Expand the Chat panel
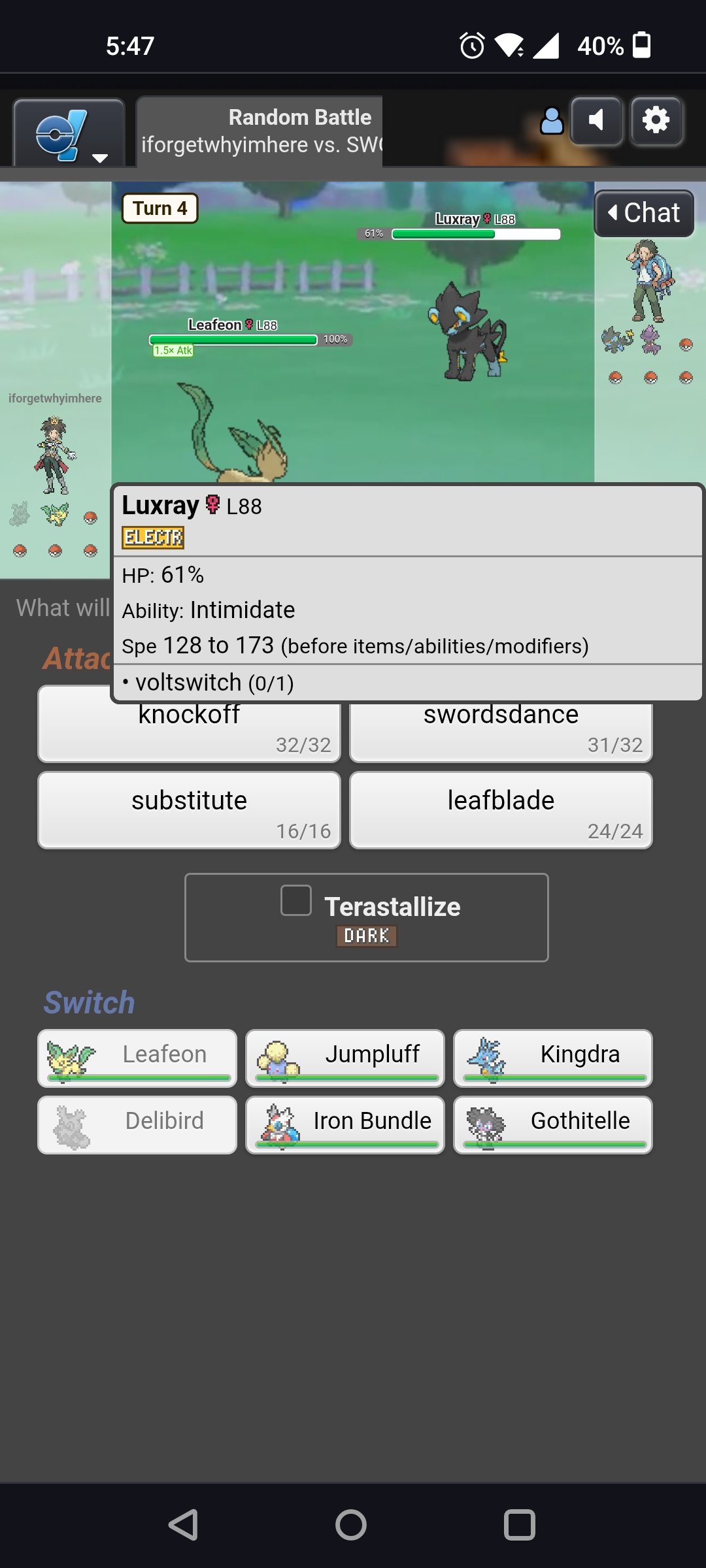Screen dimensions: 706x1568 [644, 213]
